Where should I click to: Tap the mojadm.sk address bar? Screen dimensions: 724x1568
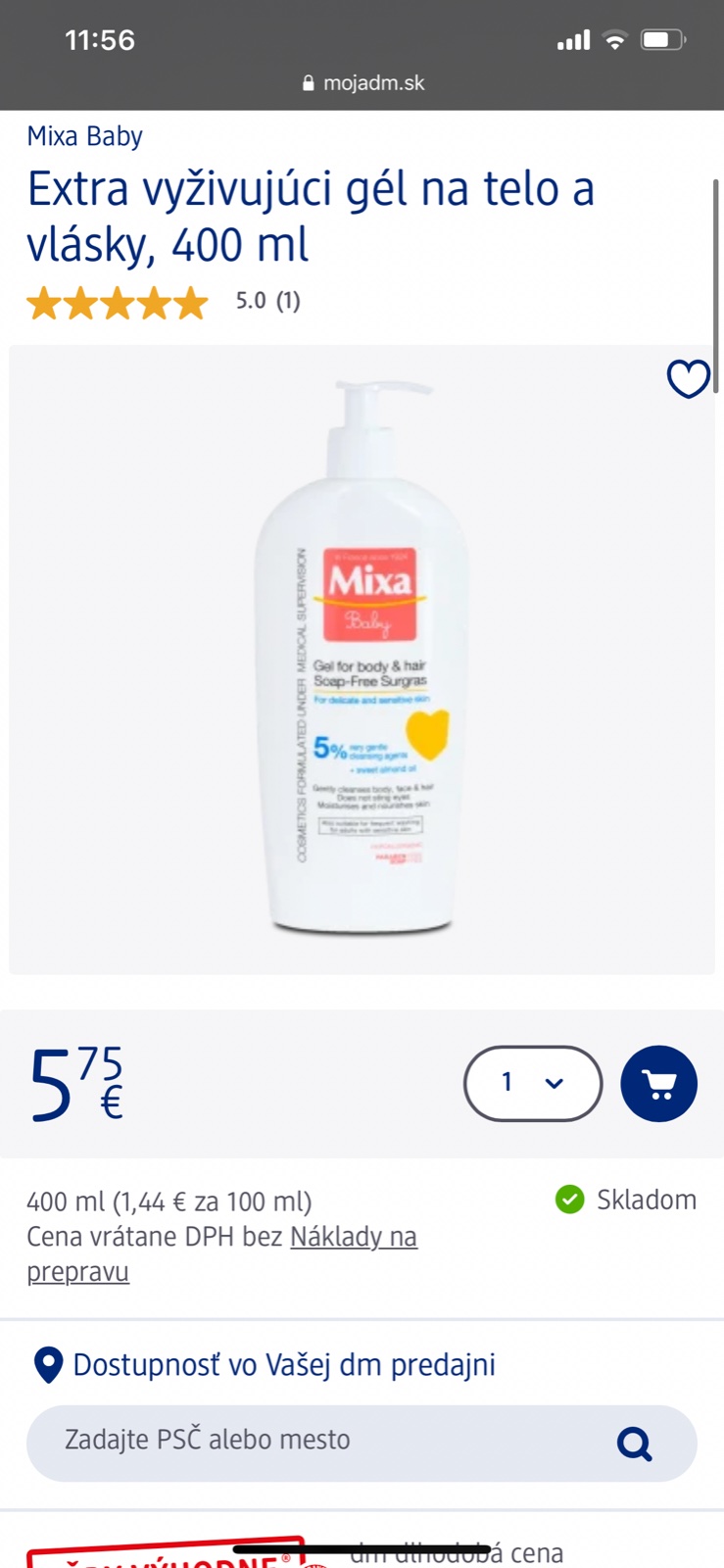[x=362, y=83]
